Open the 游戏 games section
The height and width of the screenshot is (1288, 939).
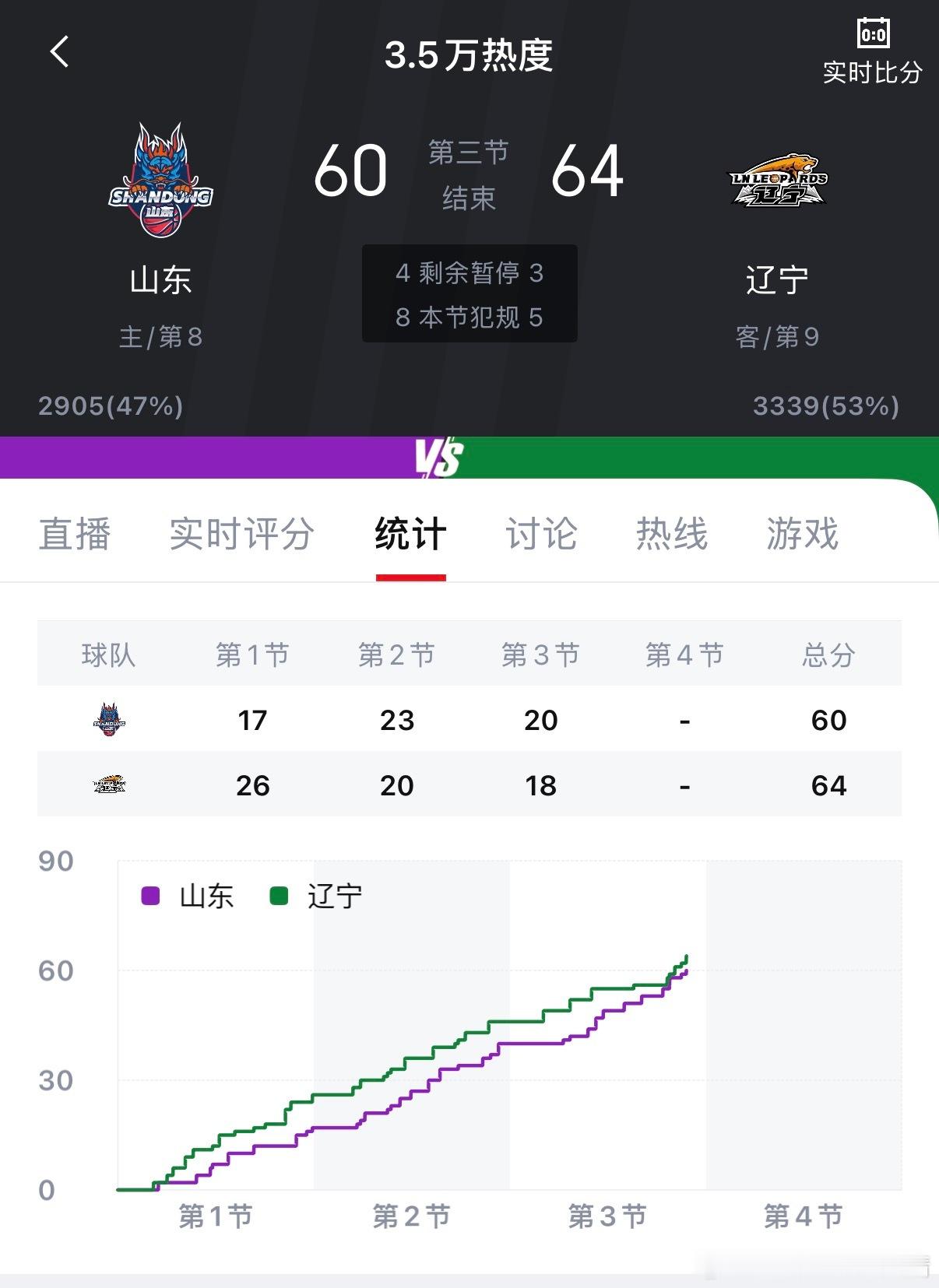[x=802, y=535]
